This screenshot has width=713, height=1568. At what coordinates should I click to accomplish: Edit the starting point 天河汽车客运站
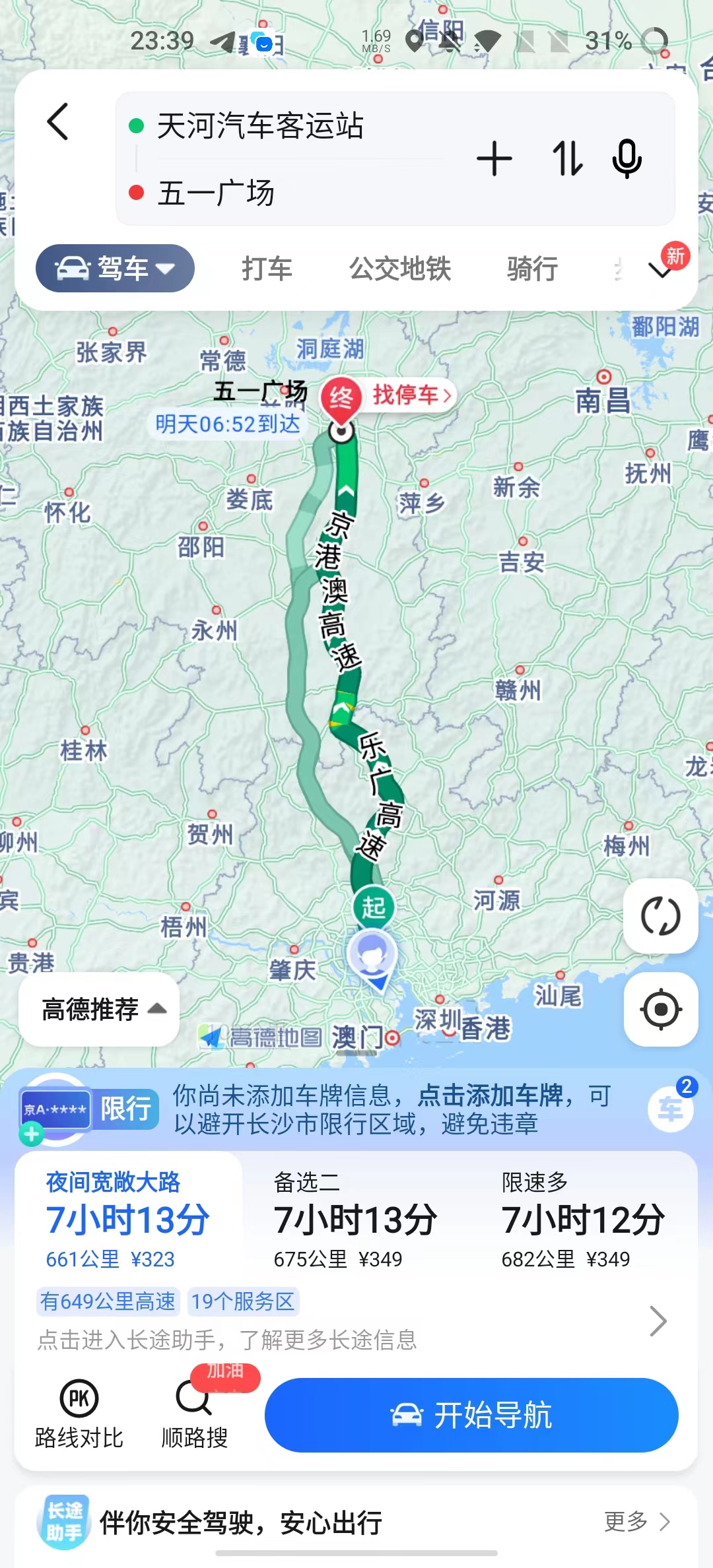click(x=260, y=125)
